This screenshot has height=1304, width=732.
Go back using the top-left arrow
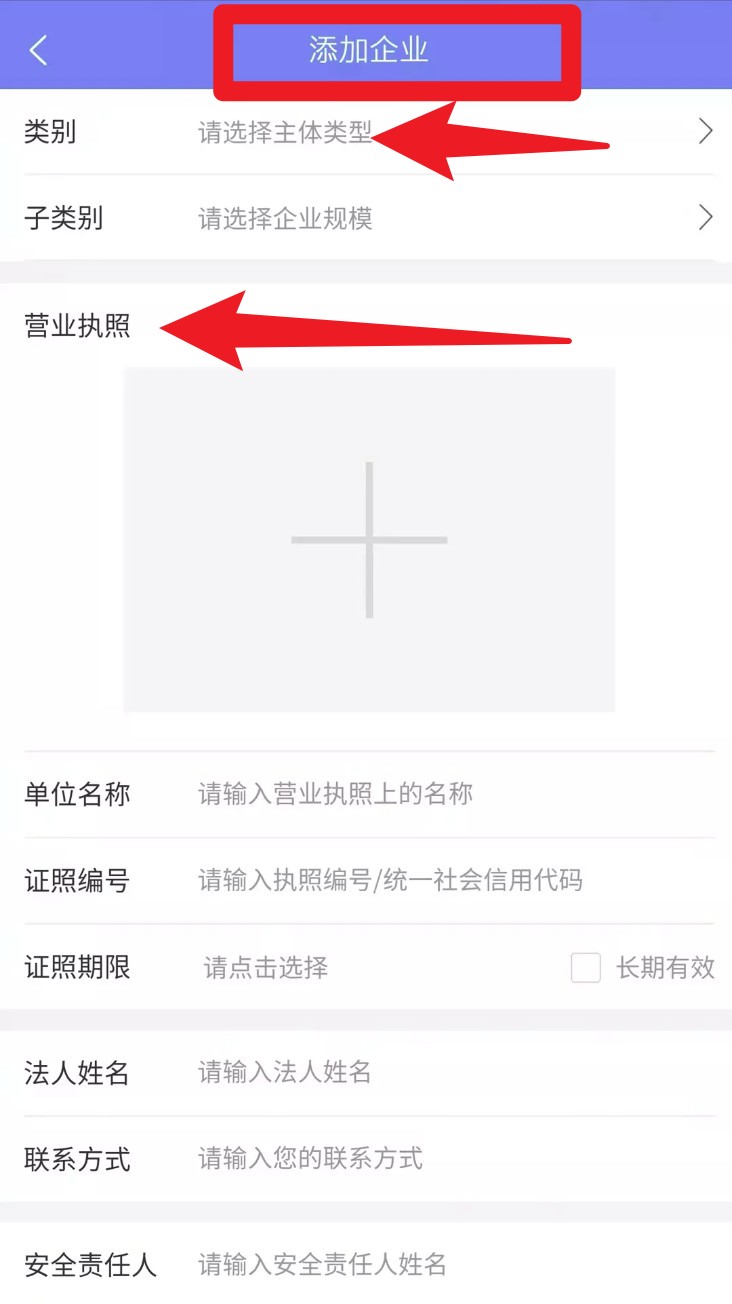click(38, 51)
